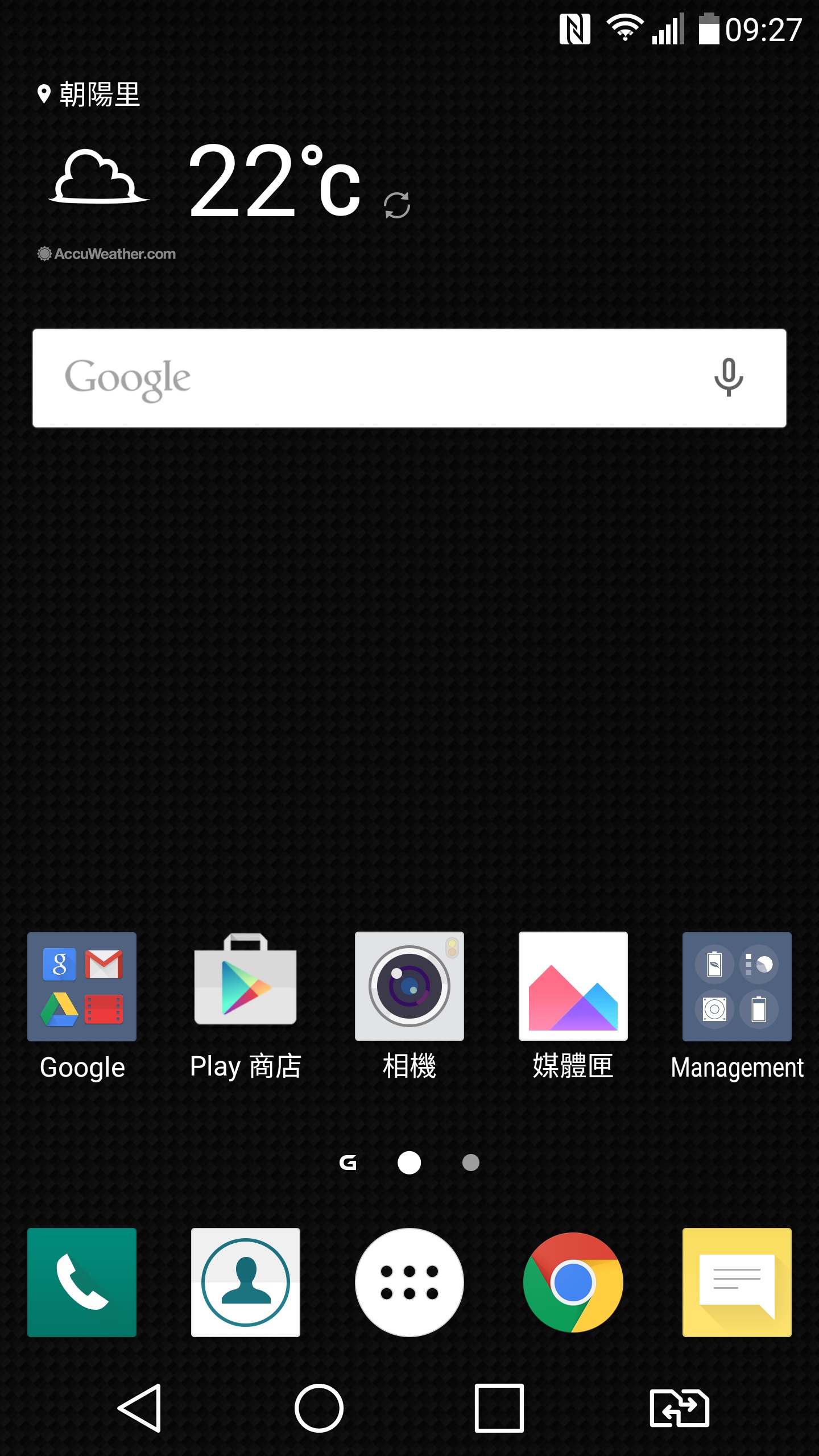
Task: Go to the second home page dot
Action: point(470,1163)
